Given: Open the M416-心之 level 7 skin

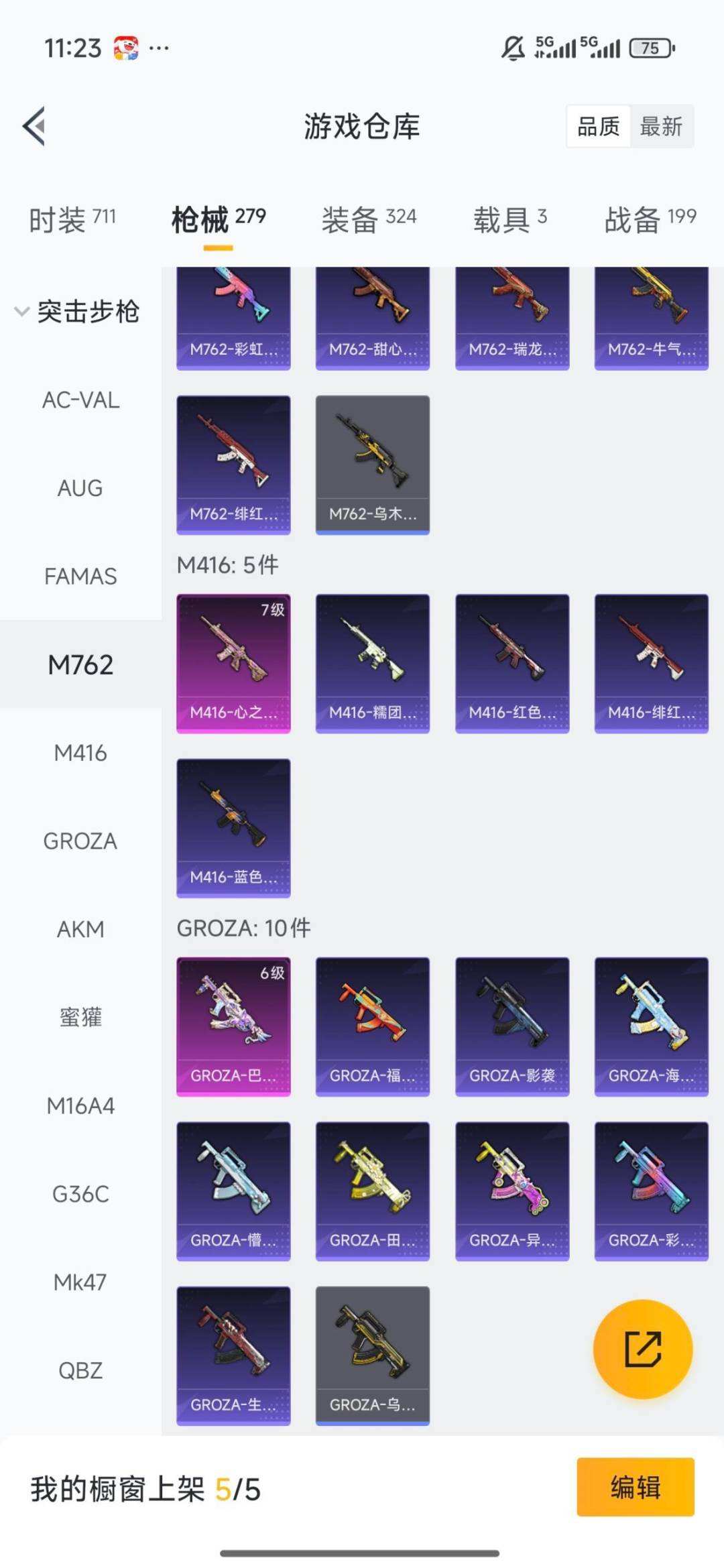Looking at the screenshot, I should pyautogui.click(x=233, y=663).
